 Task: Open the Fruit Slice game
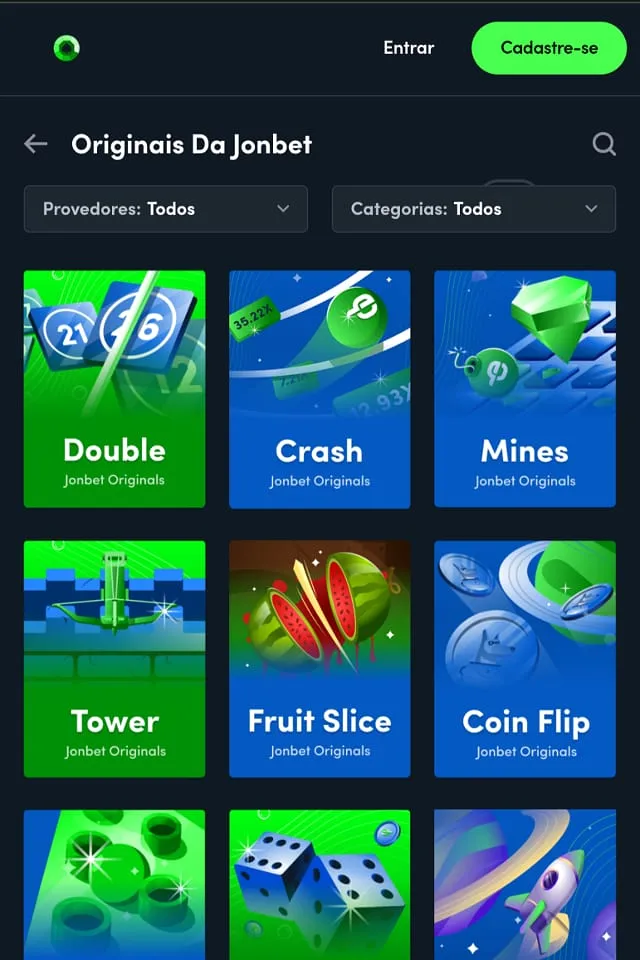pos(319,659)
